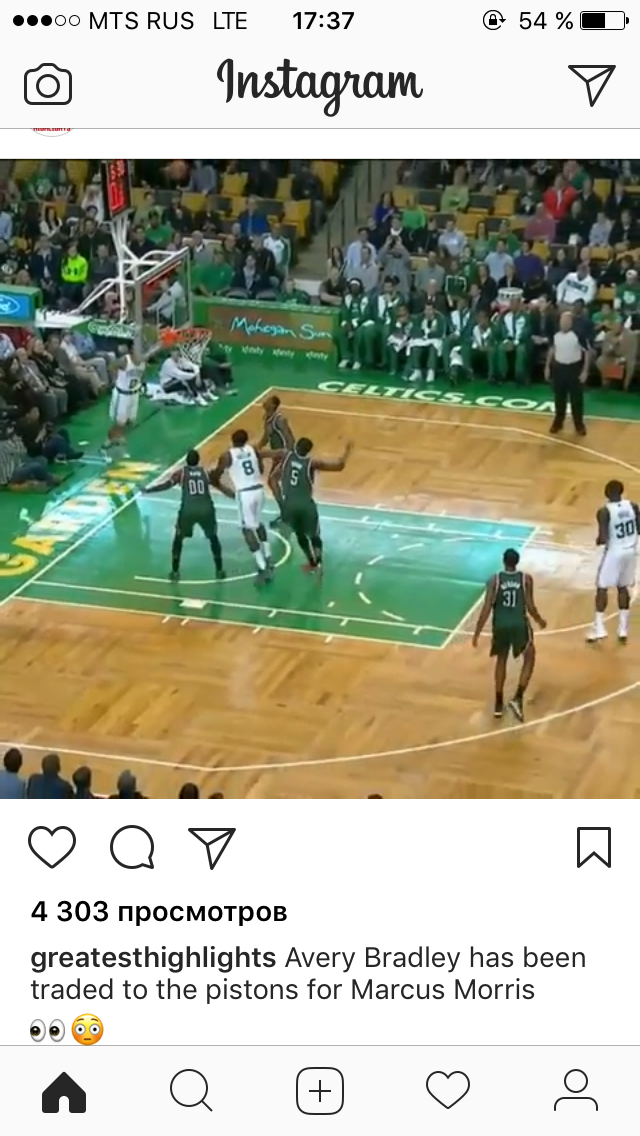Open the Activity heart tab
Image resolution: width=640 pixels, height=1136 pixels.
click(x=448, y=1091)
